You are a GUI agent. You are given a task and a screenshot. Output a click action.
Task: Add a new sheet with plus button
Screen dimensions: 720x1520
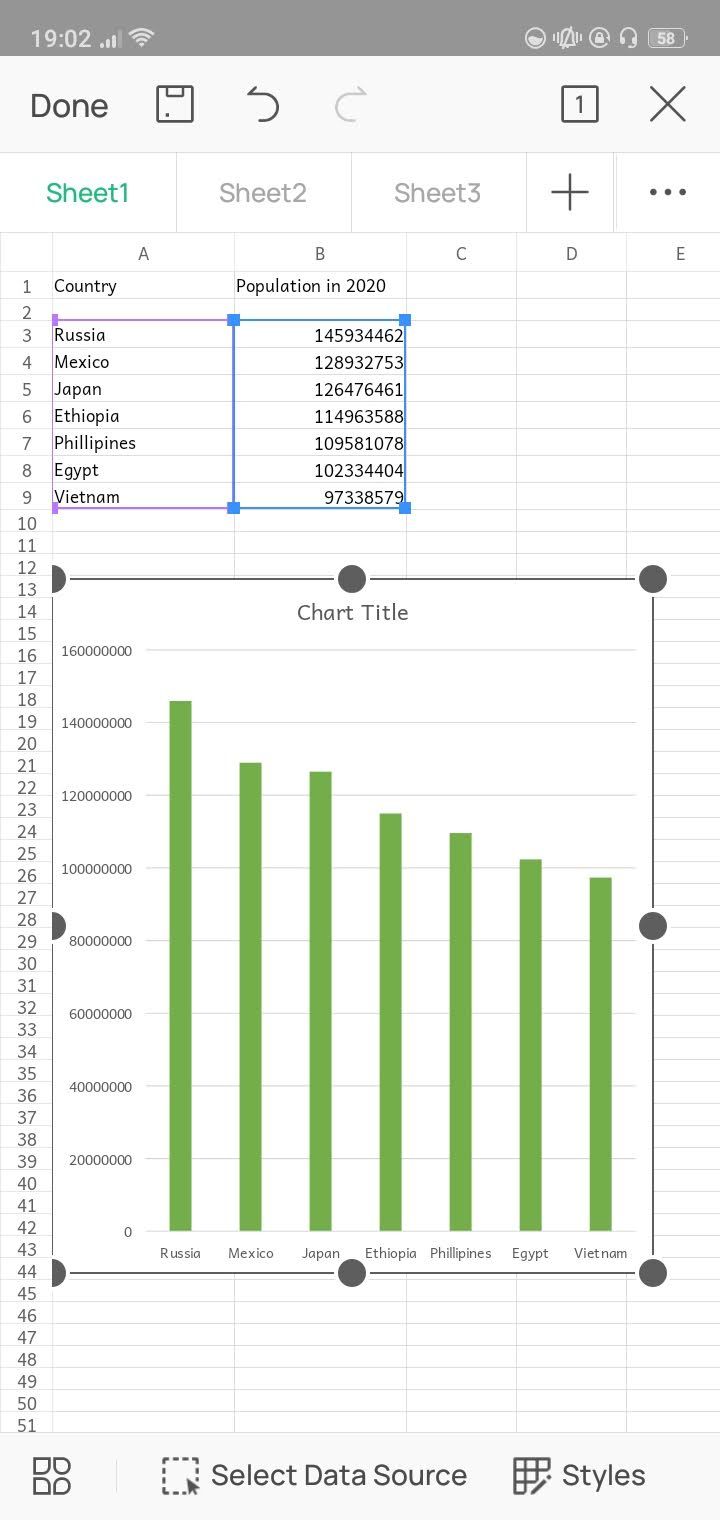[570, 192]
